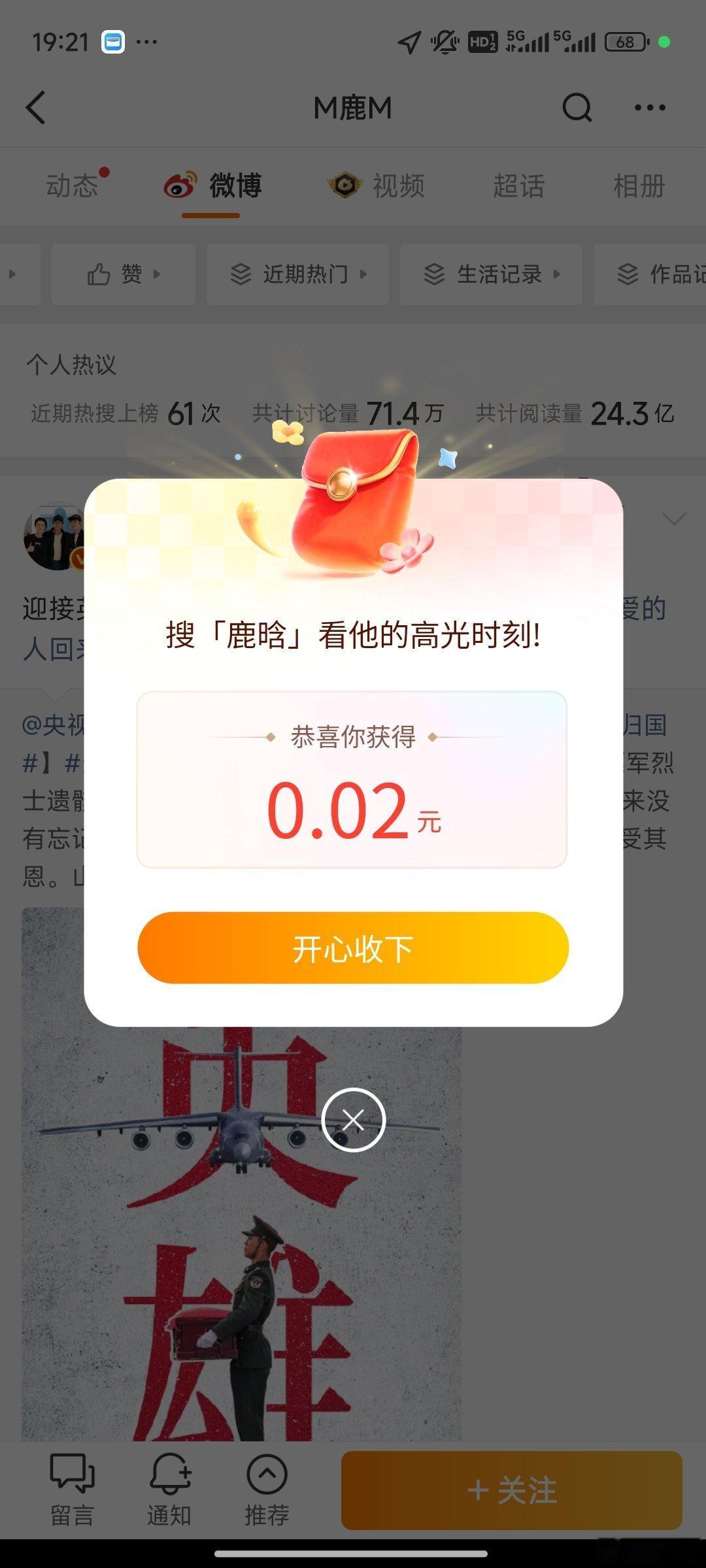Tap the crown icon on 视频 tab
The image size is (706, 1568).
(x=344, y=185)
